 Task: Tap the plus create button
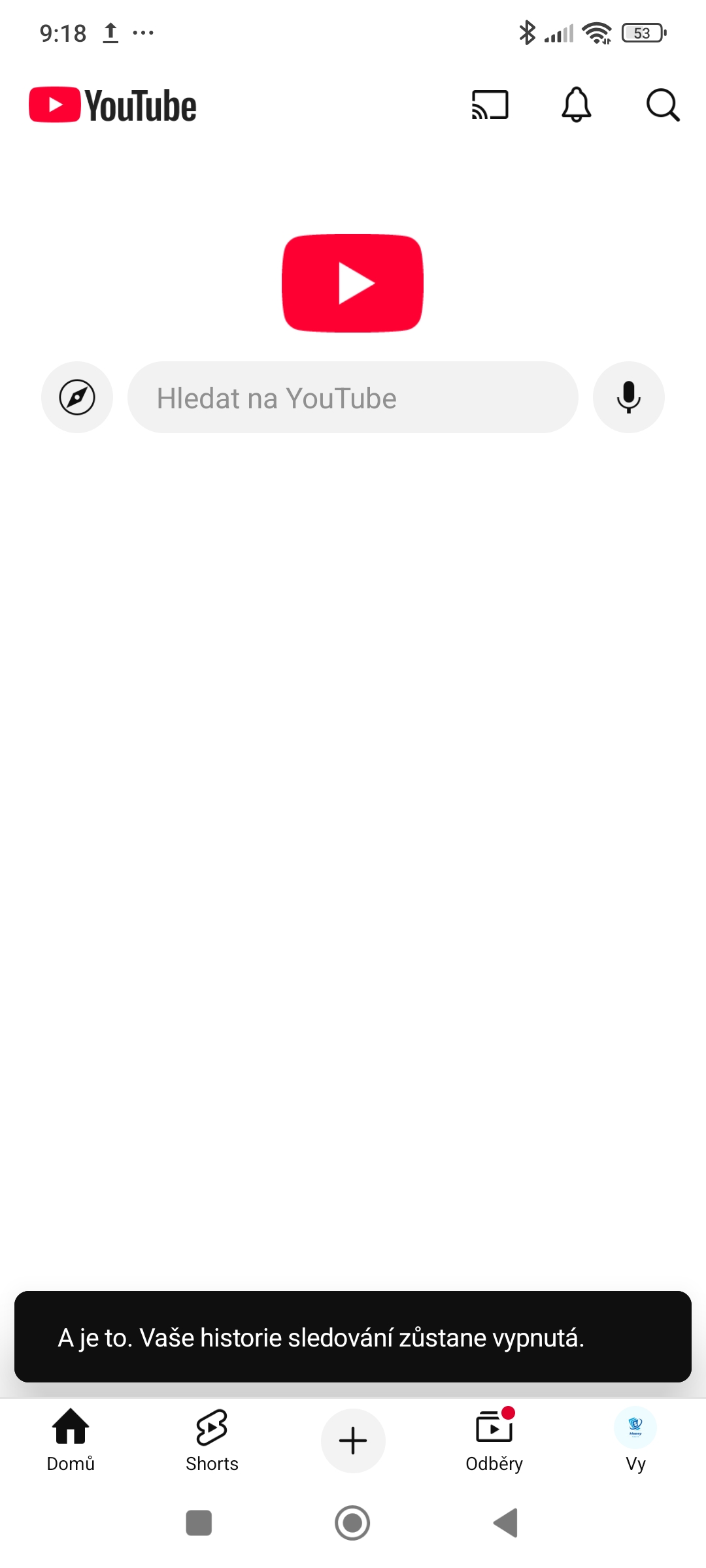353,1441
